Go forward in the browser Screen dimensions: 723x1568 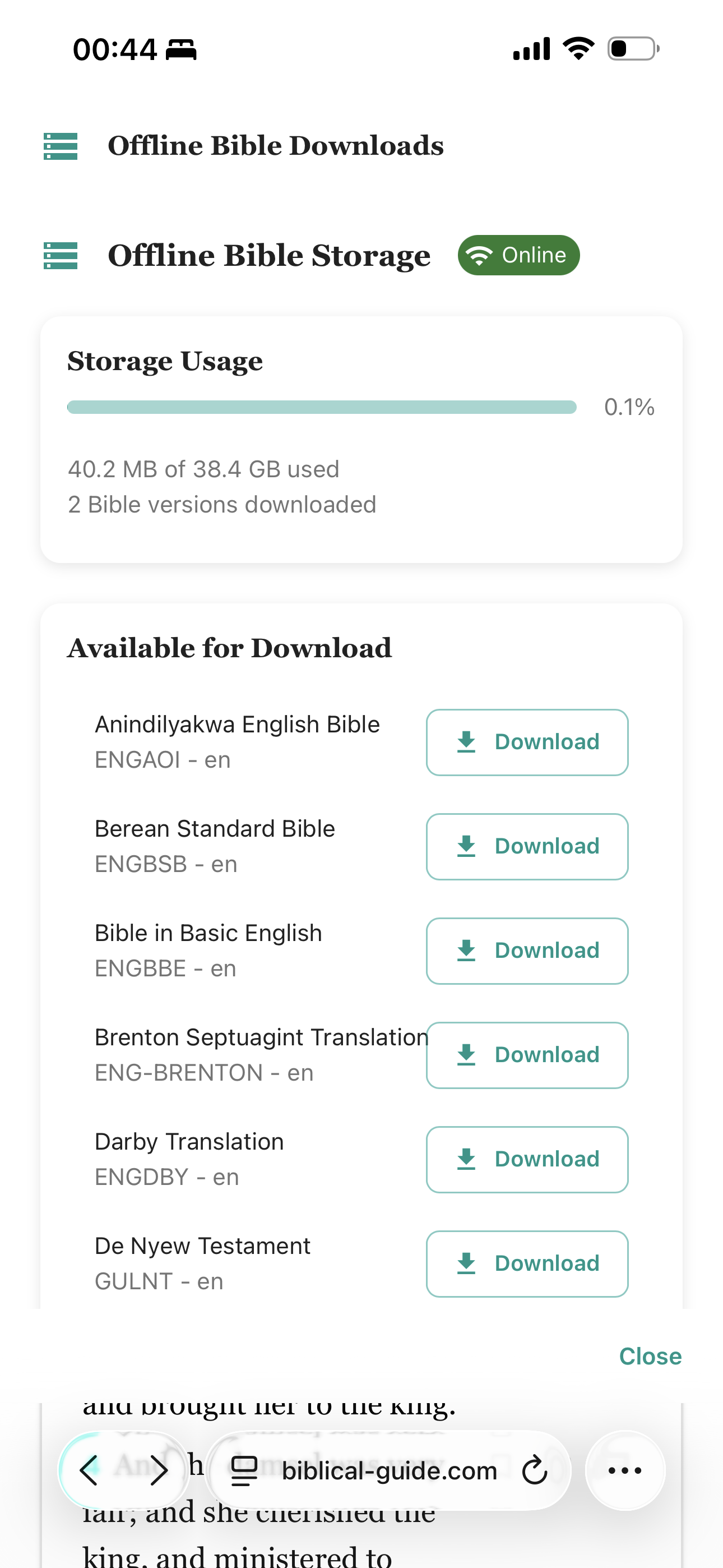pyautogui.click(x=159, y=1470)
